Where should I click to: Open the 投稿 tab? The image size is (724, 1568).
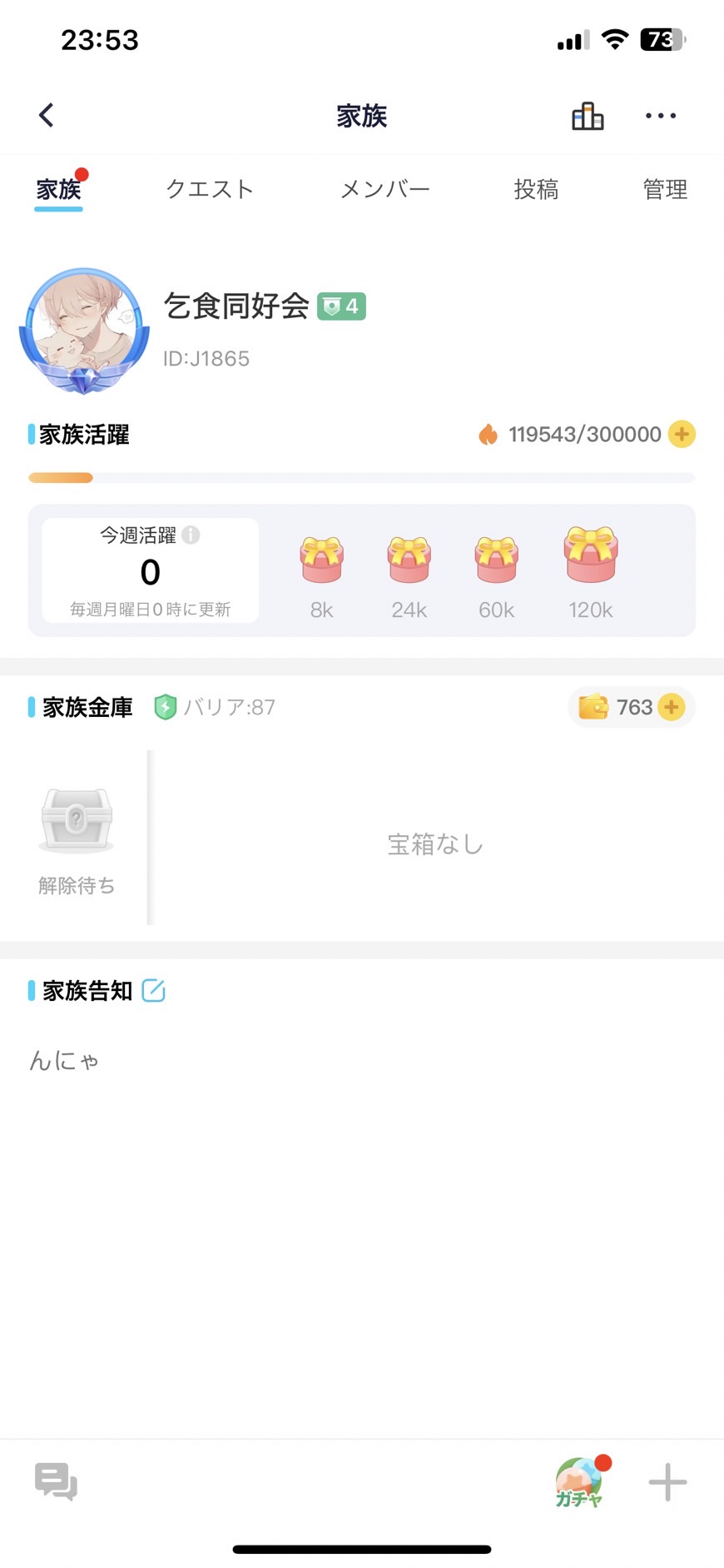tap(536, 189)
